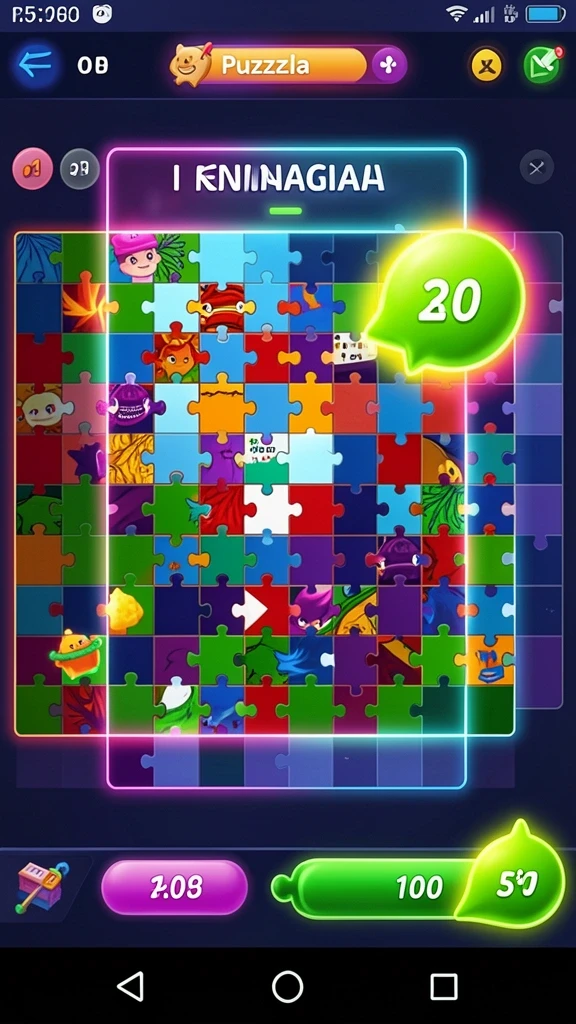Open recent apps from the navigation bar
This screenshot has height=1024, width=576.
tap(443, 986)
